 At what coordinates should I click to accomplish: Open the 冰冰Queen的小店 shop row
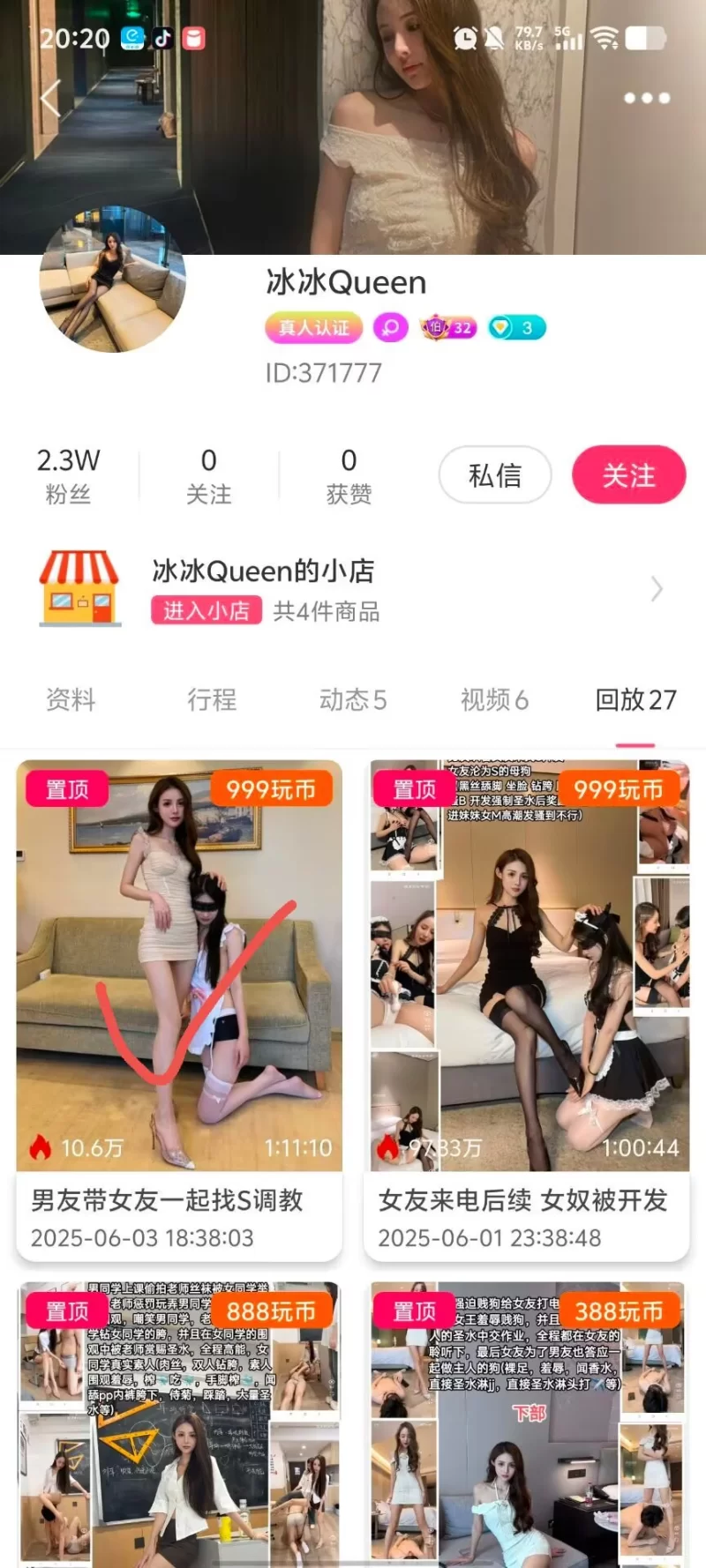[353, 589]
